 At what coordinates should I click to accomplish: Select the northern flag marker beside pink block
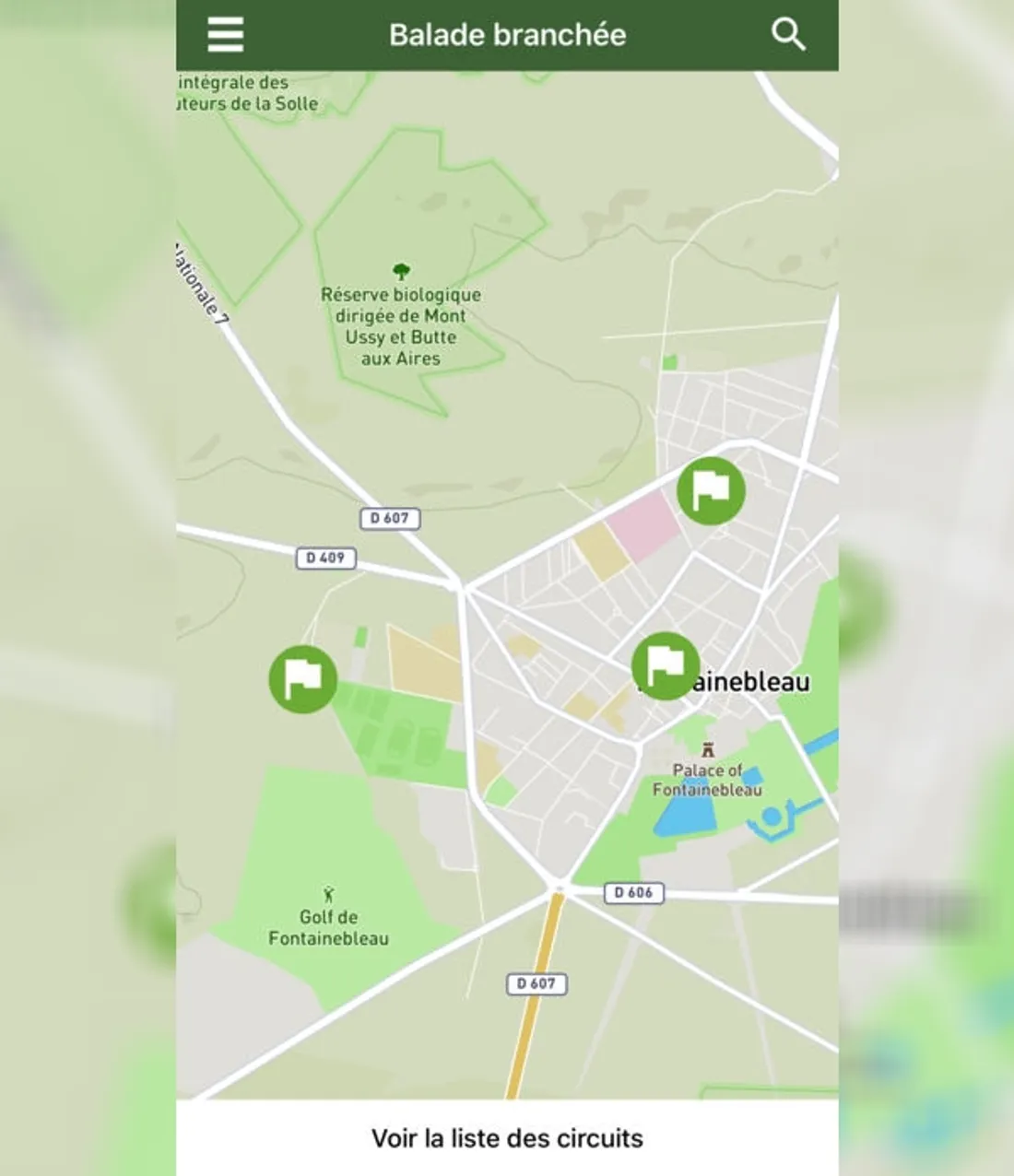coord(711,490)
